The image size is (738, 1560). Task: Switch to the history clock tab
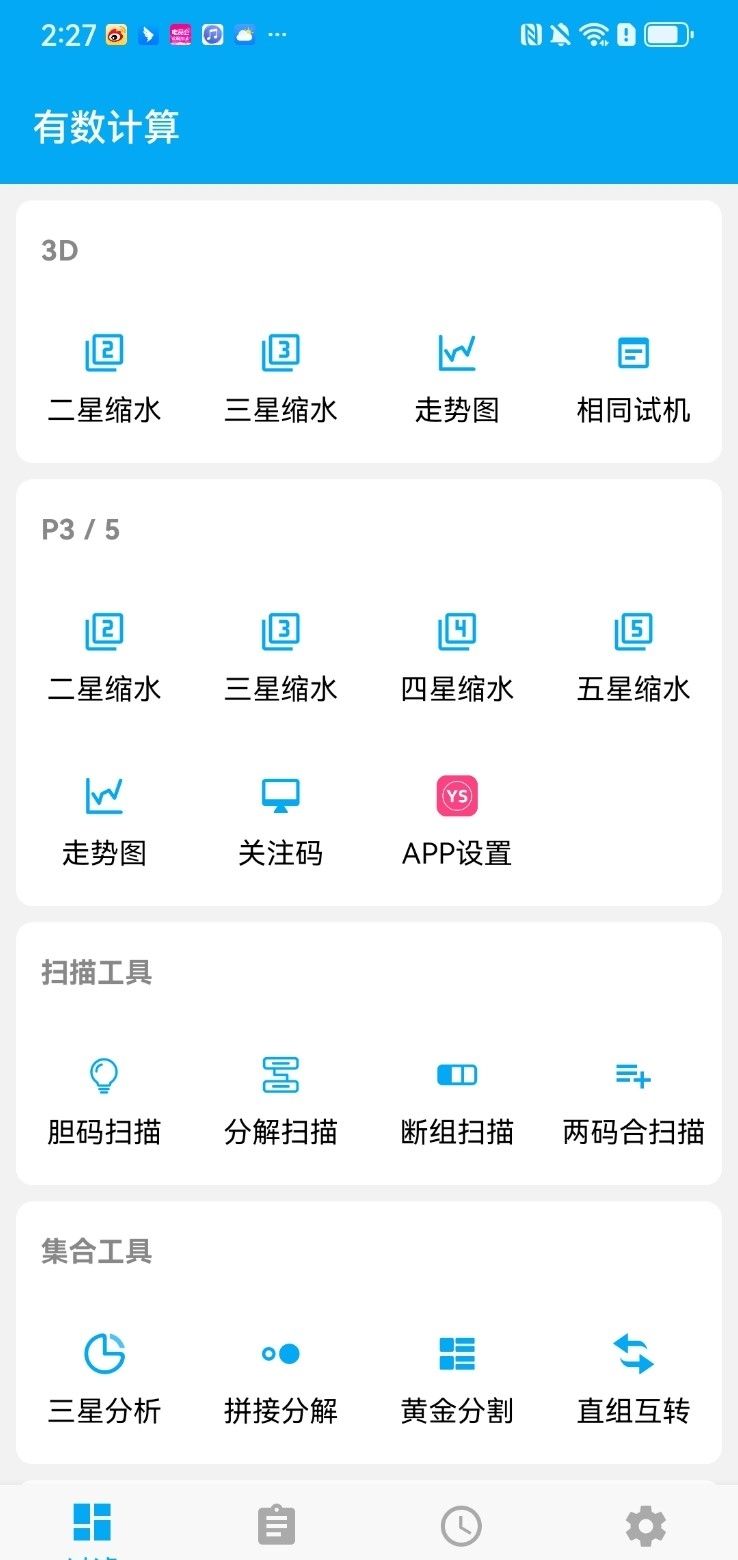coord(461,1526)
